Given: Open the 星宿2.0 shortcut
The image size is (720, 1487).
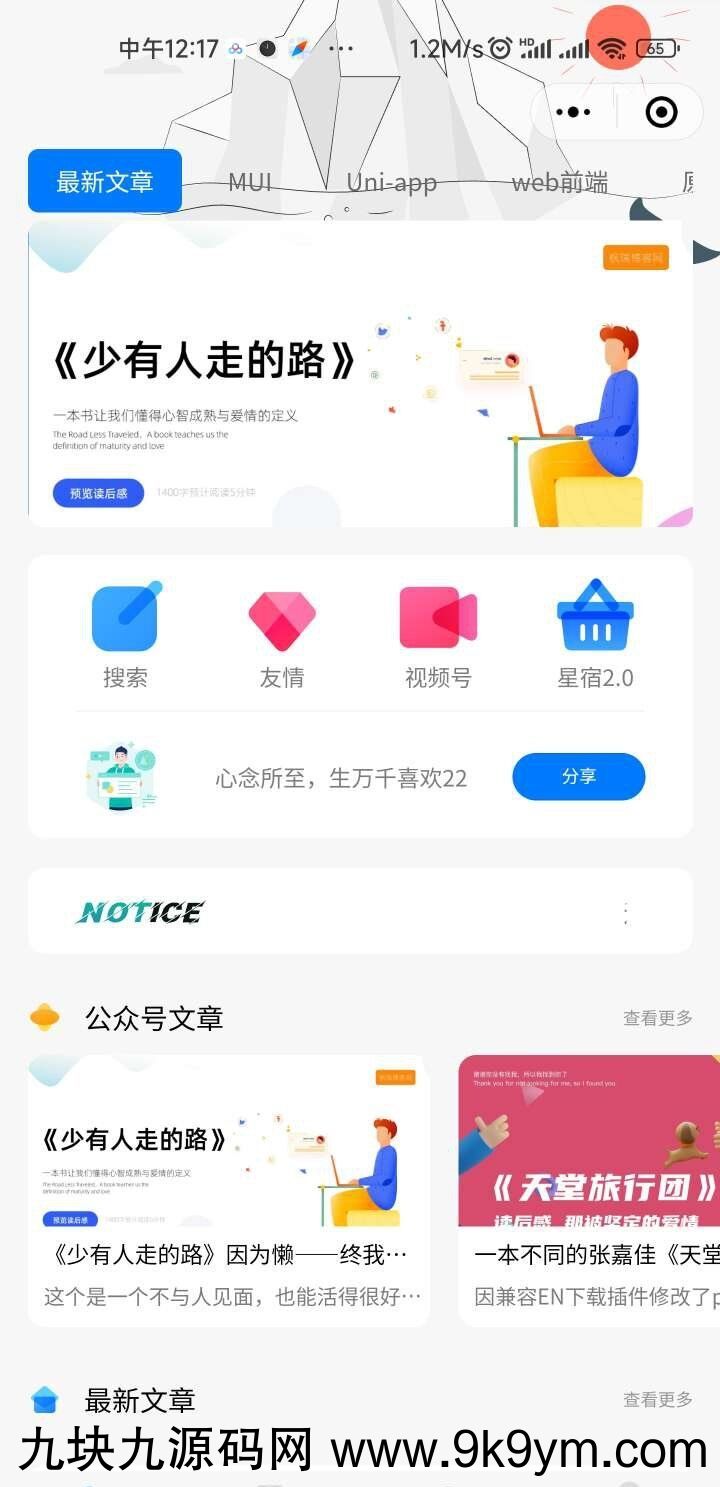Looking at the screenshot, I should point(595,637).
